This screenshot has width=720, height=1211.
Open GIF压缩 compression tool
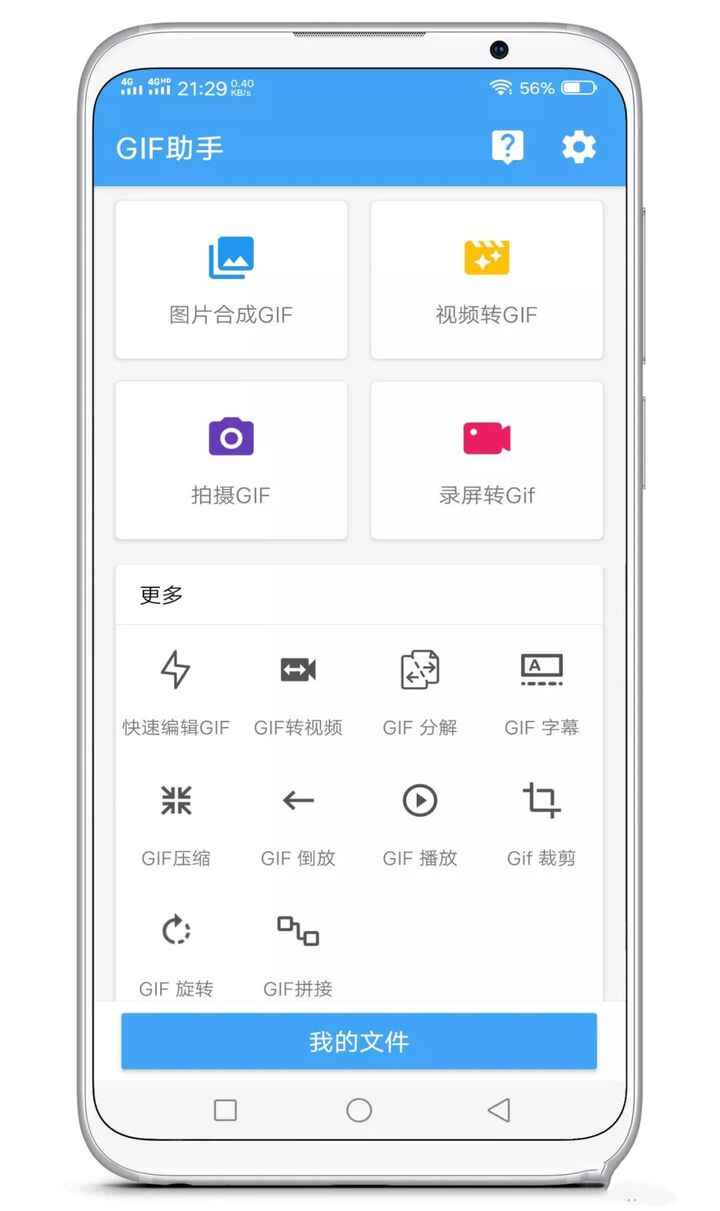176,820
